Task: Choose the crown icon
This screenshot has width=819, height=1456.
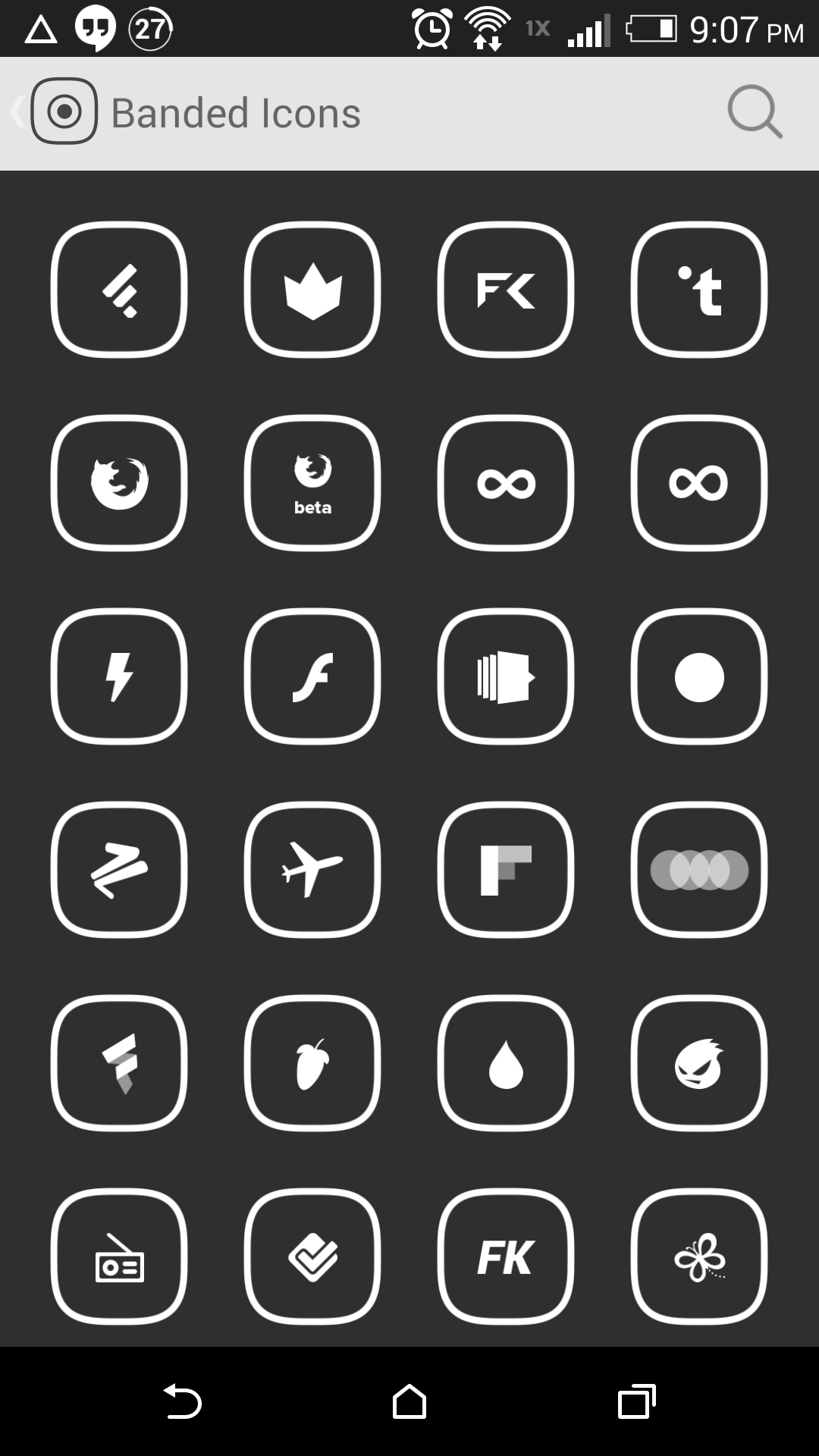Action: tap(312, 290)
